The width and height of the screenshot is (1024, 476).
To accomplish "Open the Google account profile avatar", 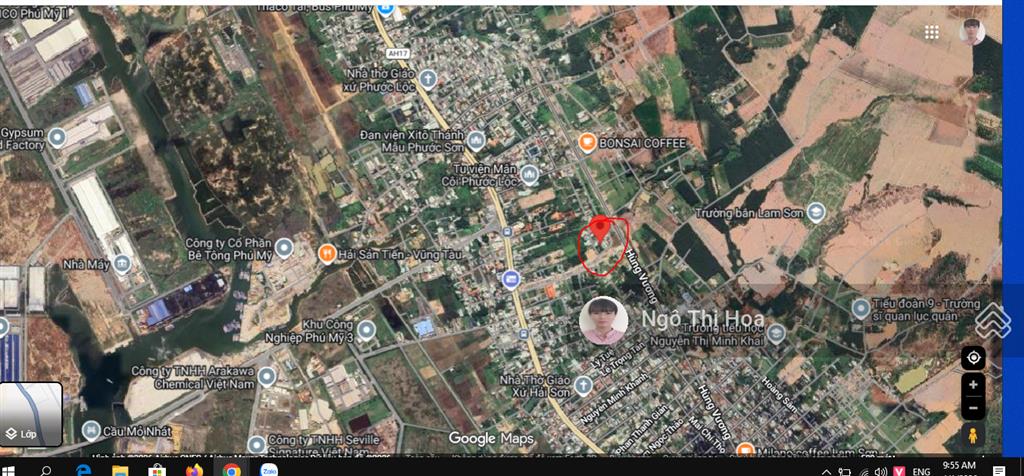I will [x=971, y=32].
